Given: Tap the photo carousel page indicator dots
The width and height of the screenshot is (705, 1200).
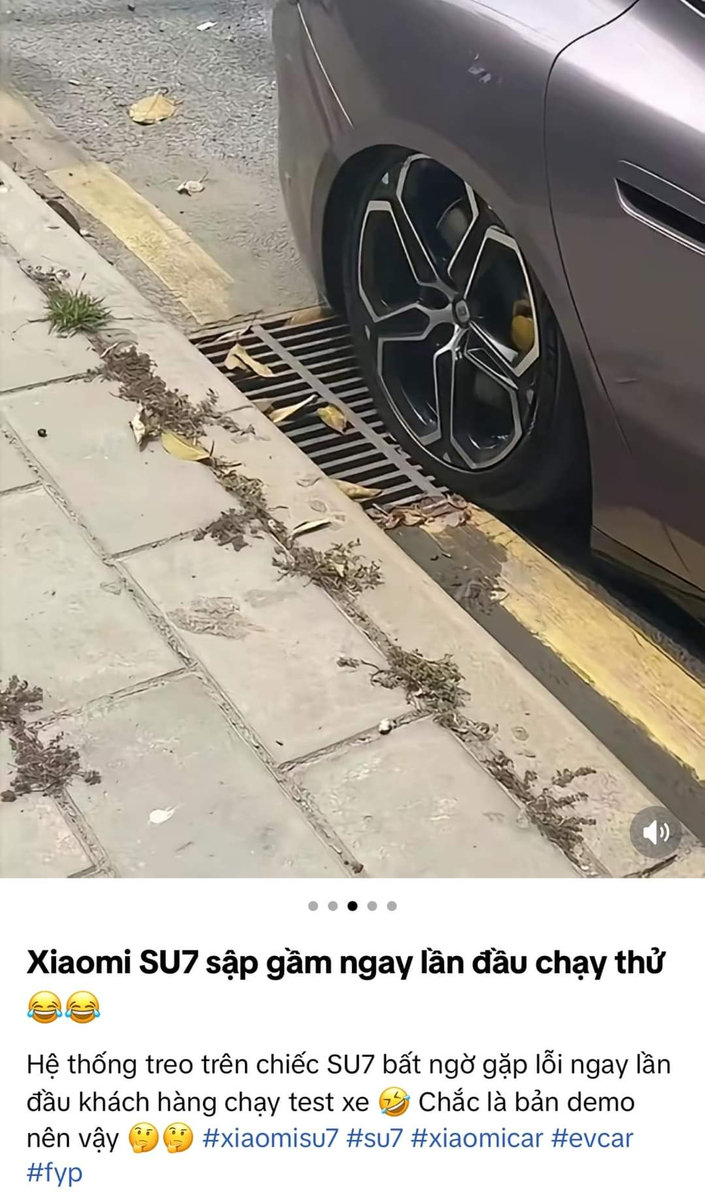Looking at the screenshot, I should tap(352, 906).
